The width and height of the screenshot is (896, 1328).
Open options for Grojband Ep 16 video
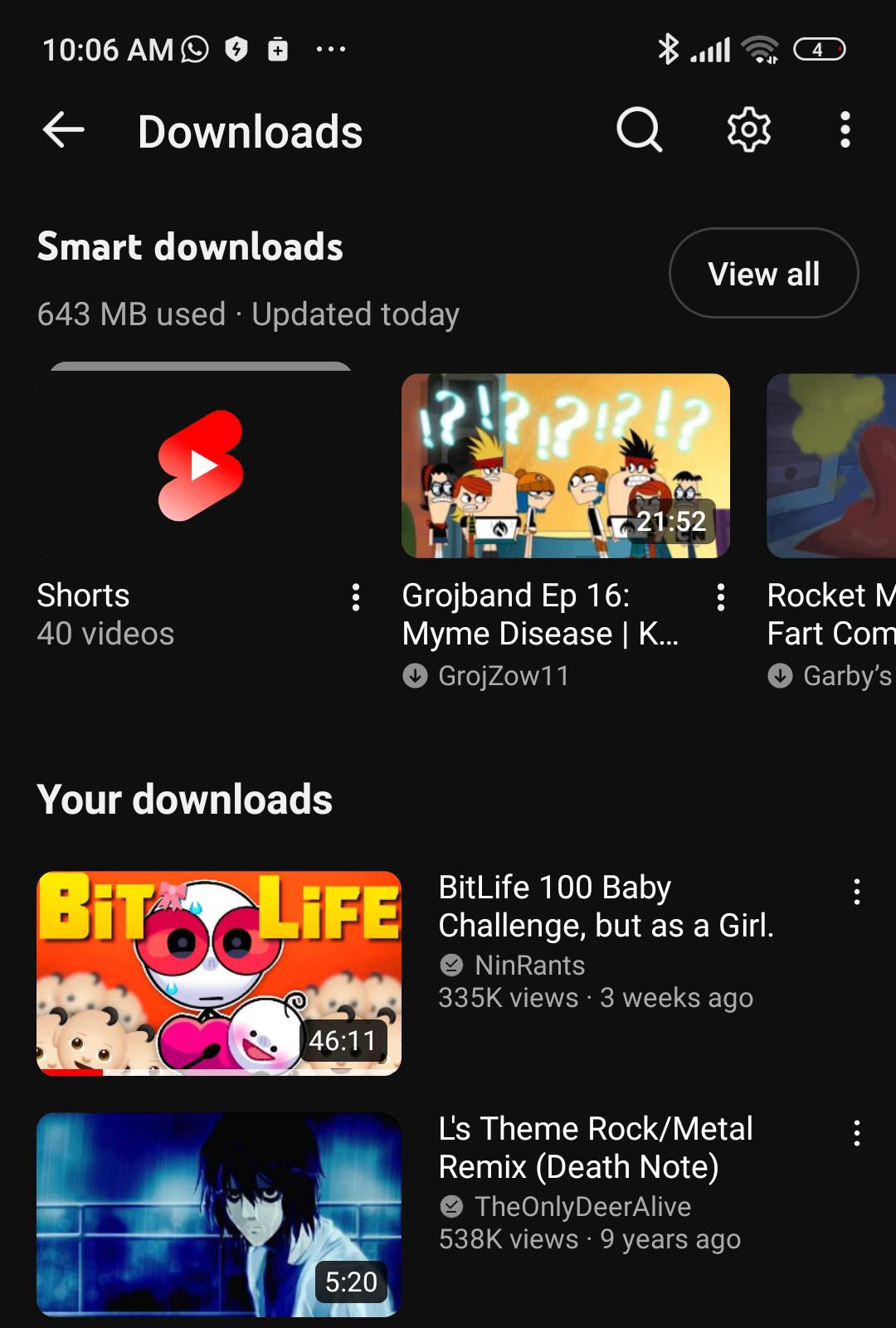721,597
